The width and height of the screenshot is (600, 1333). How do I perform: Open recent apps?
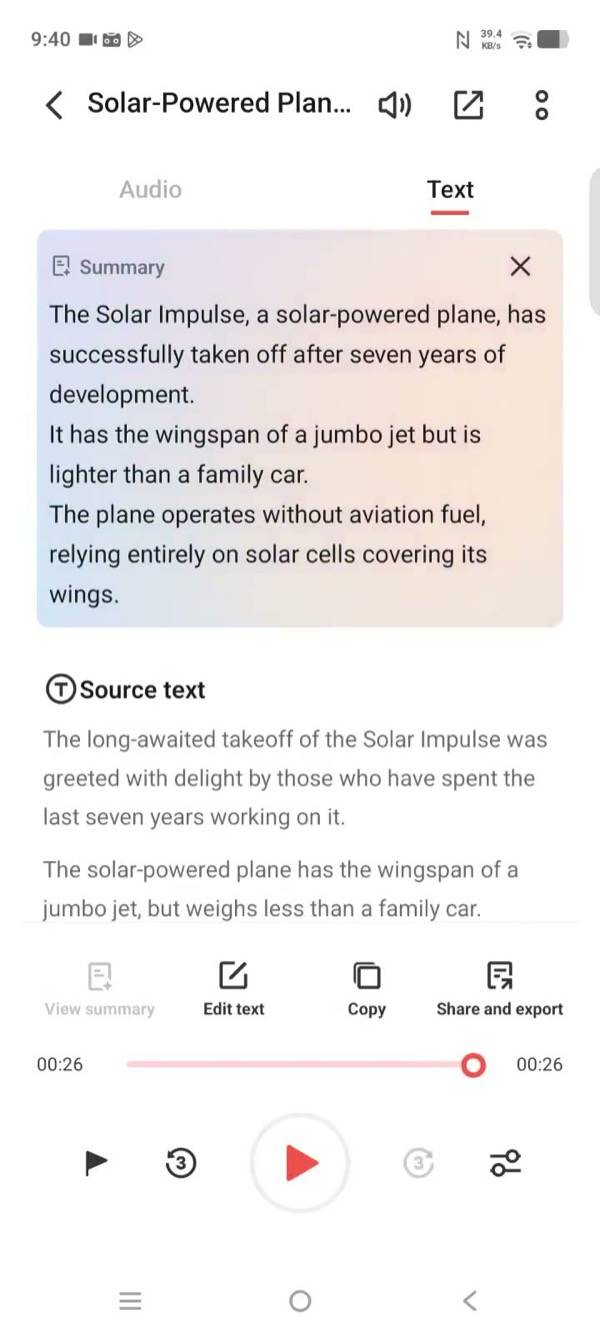pyautogui.click(x=130, y=1301)
